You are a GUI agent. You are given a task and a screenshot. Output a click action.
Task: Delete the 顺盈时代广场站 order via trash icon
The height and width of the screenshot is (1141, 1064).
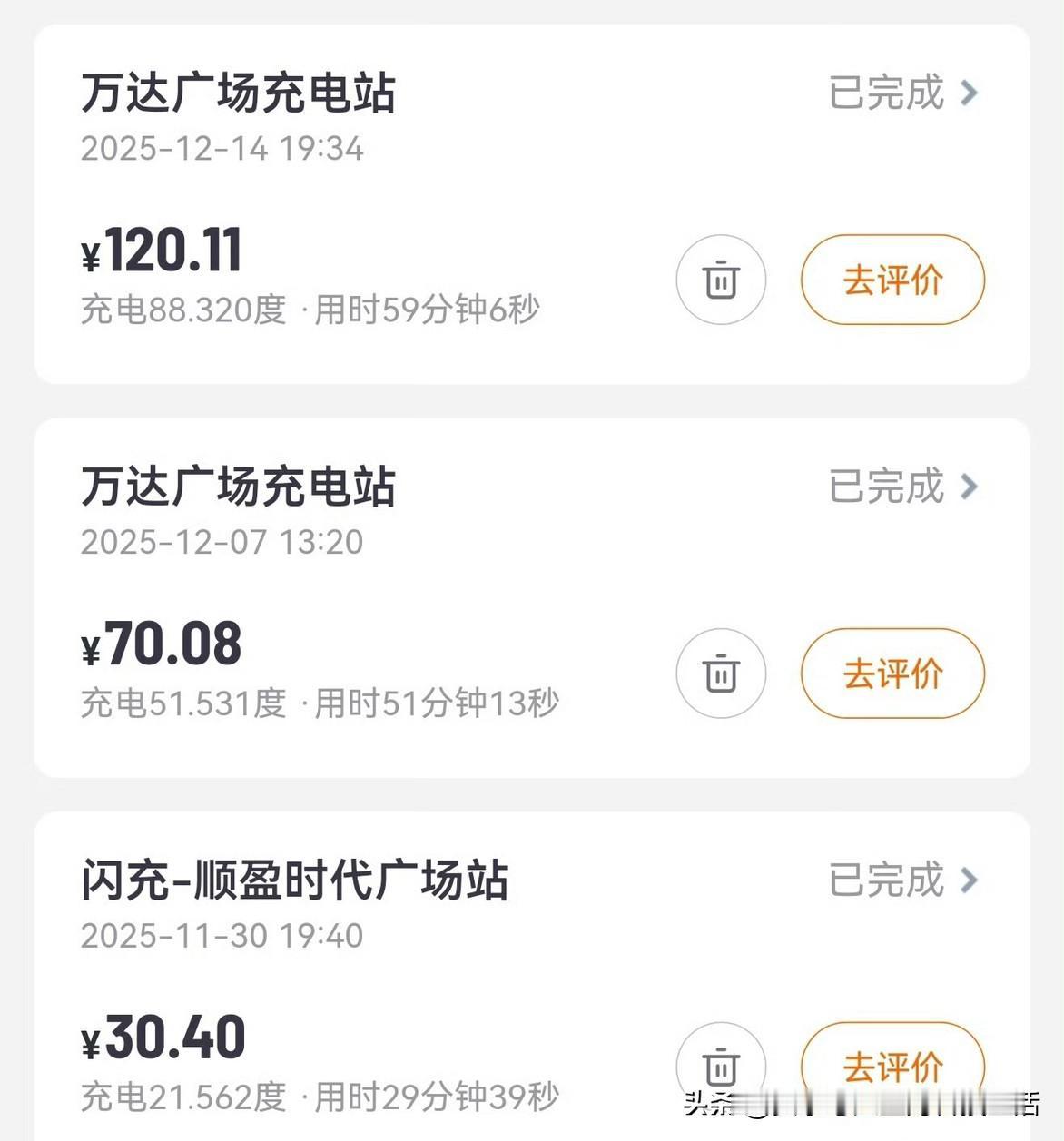720,1068
